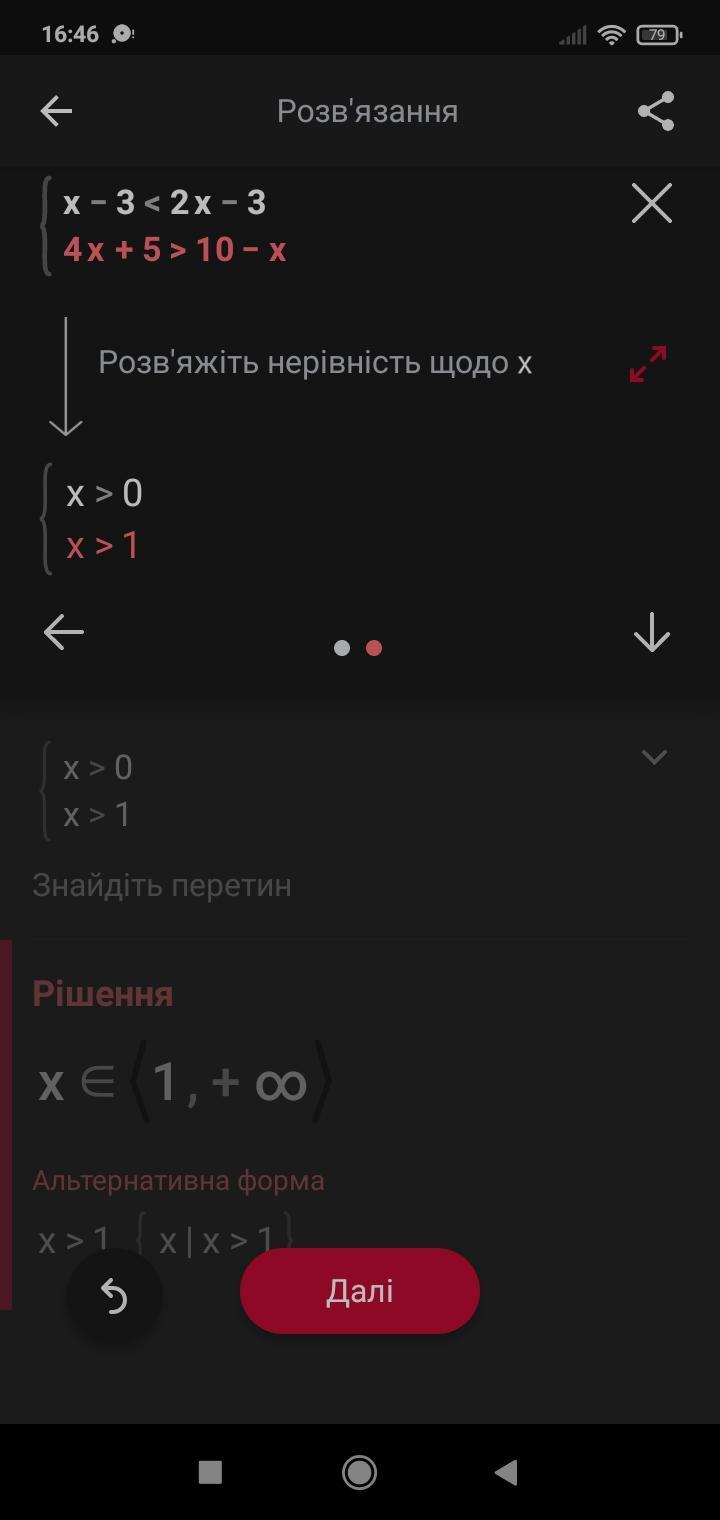The image size is (720, 1520).
Task: Select the first page indicator dot
Action: 342,648
